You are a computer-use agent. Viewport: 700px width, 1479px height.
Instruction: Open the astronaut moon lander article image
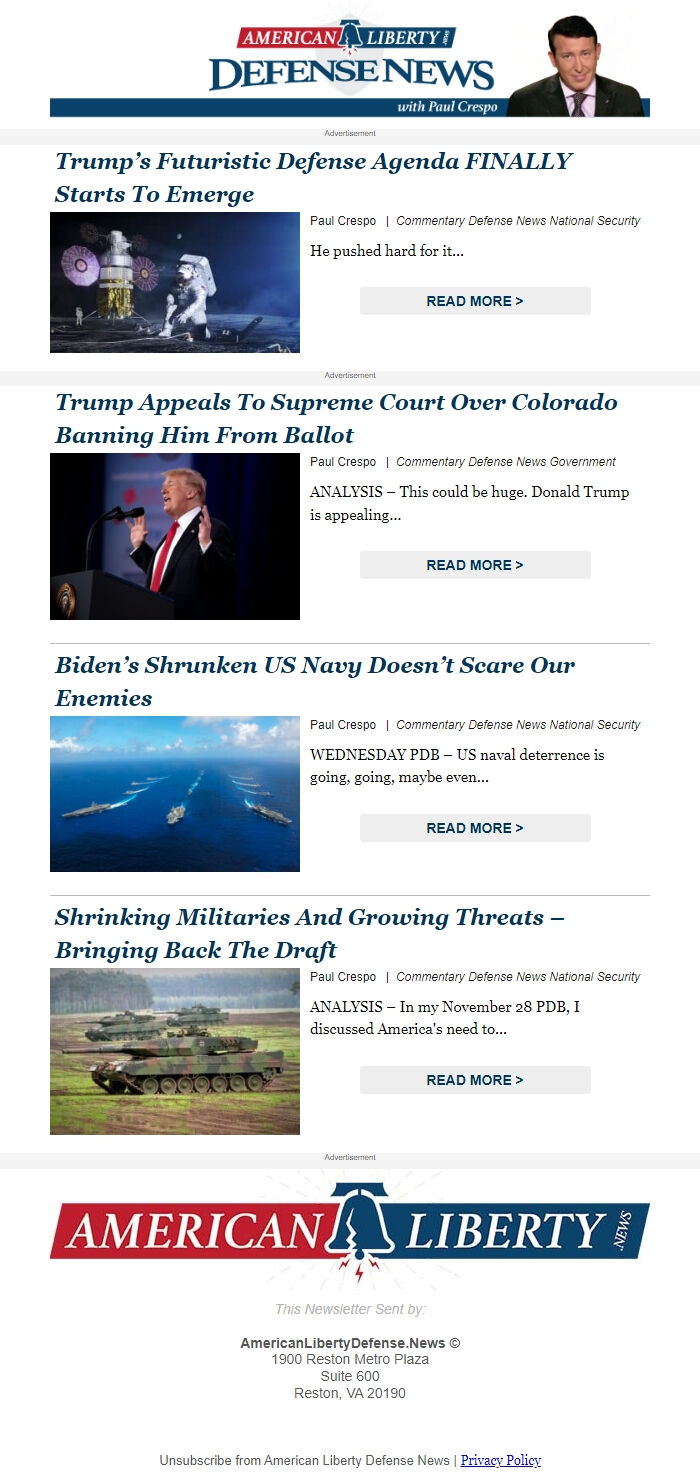pyautogui.click(x=175, y=282)
